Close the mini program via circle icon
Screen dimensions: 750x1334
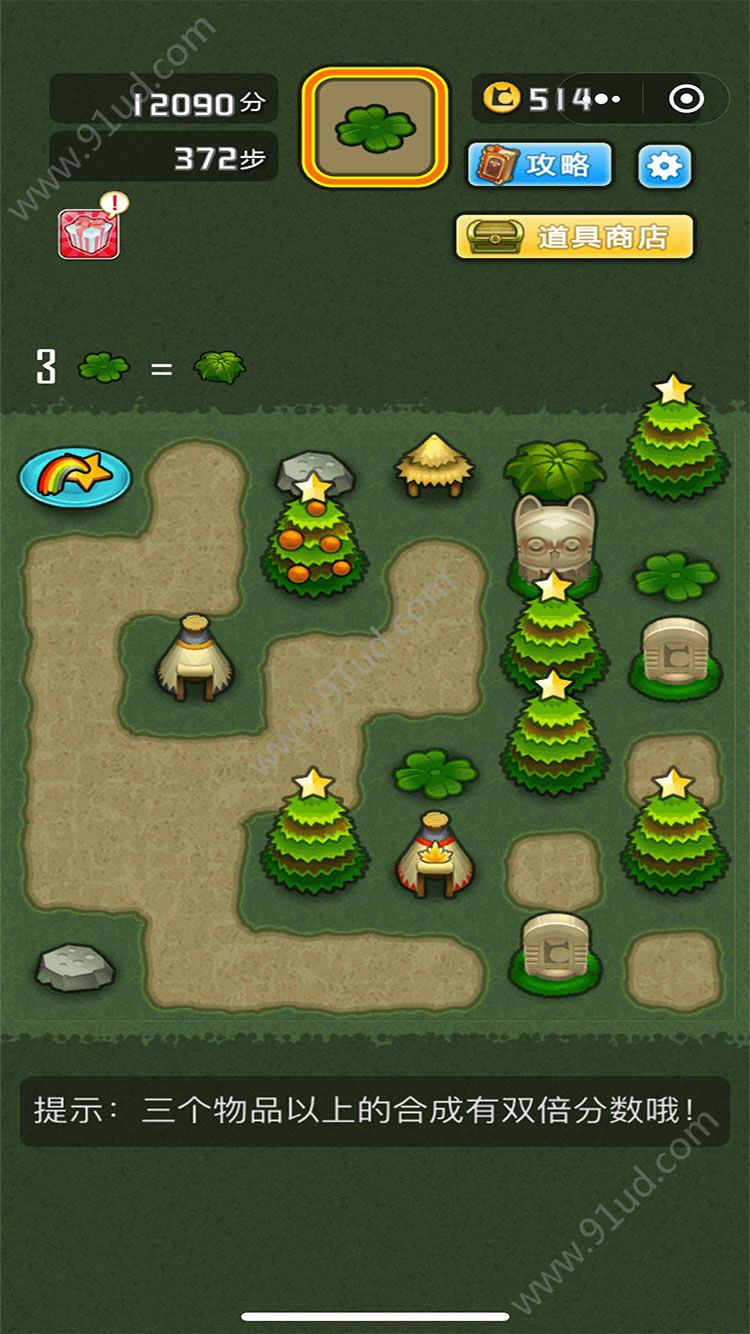click(x=686, y=99)
